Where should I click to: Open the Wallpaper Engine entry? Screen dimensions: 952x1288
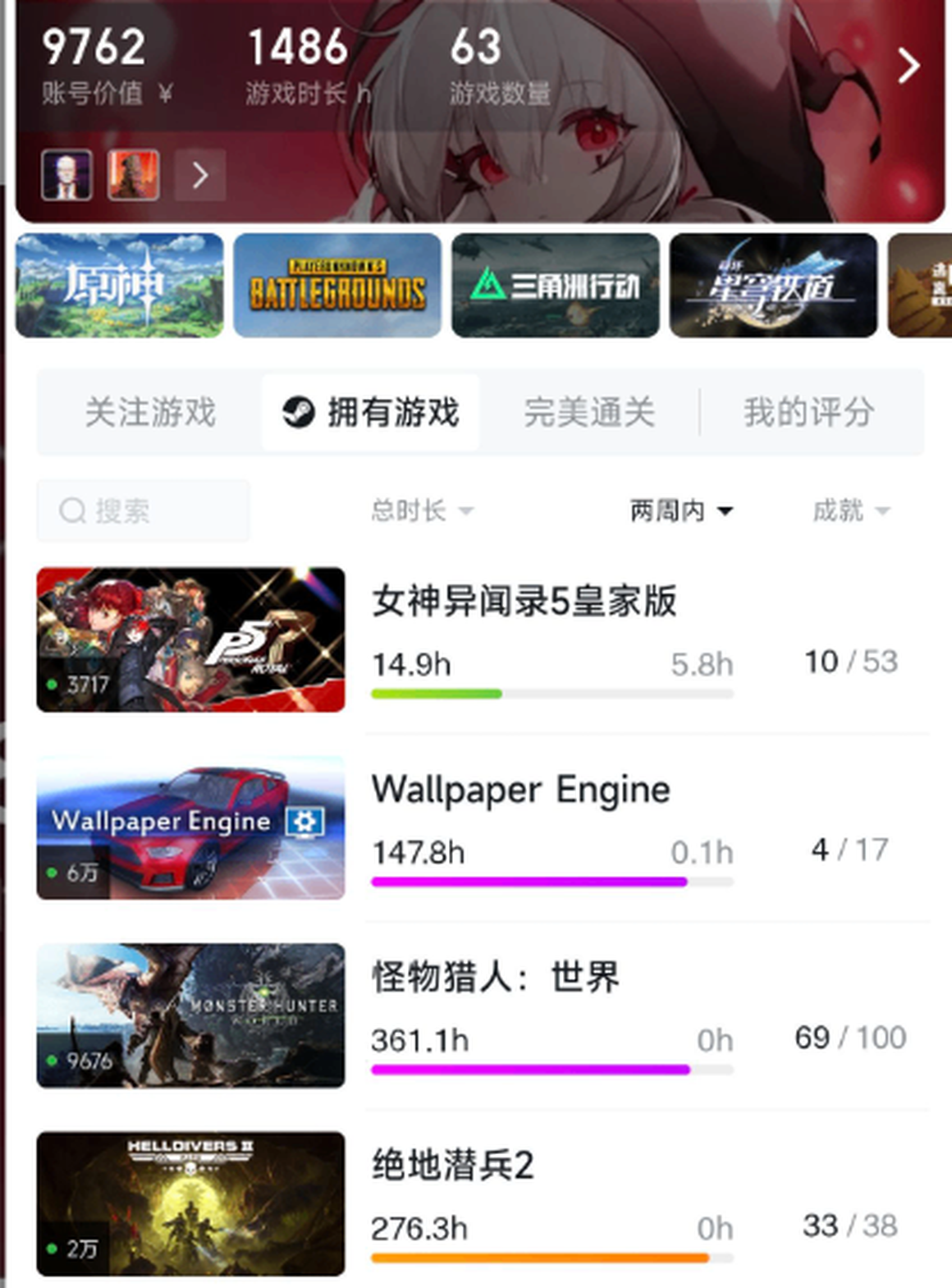(520, 791)
